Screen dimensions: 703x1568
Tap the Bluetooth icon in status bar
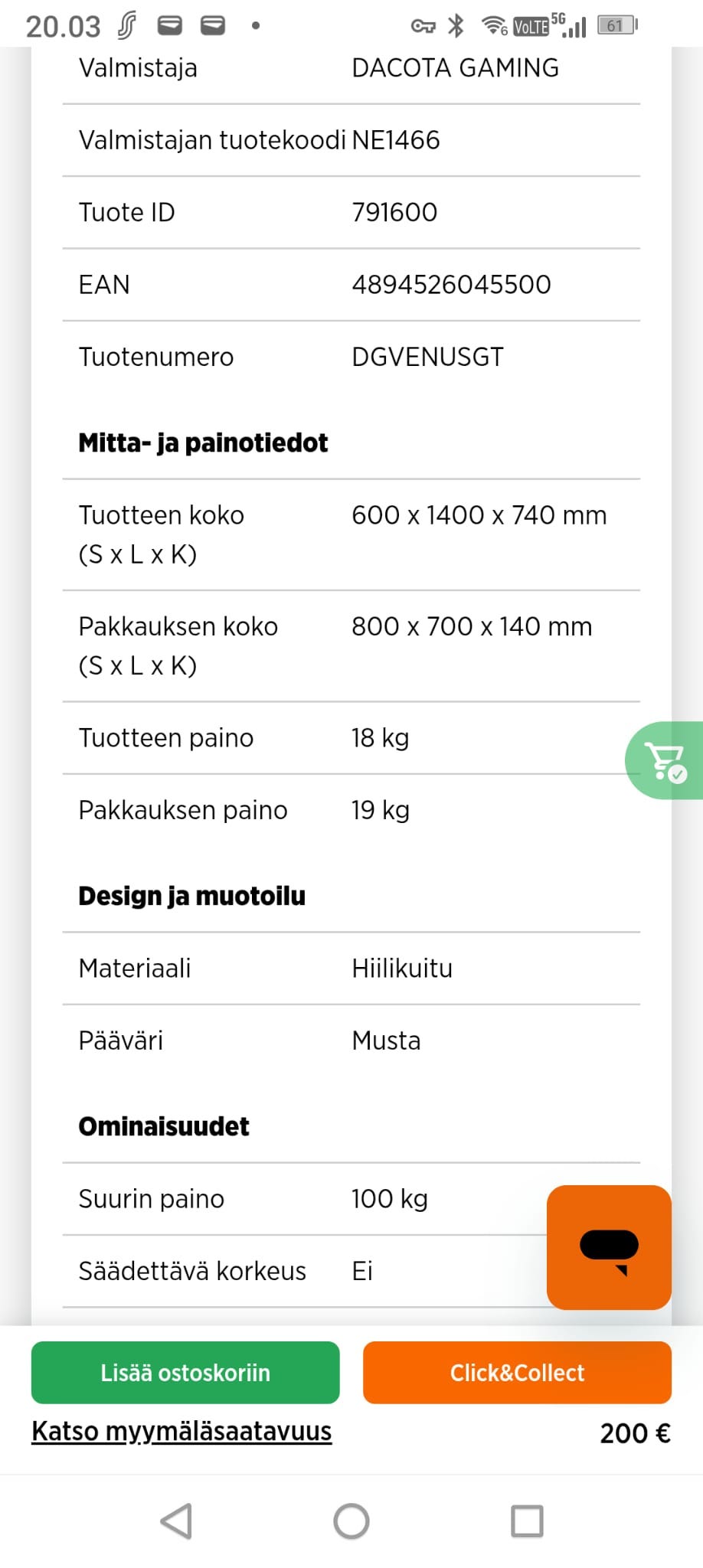click(x=457, y=25)
